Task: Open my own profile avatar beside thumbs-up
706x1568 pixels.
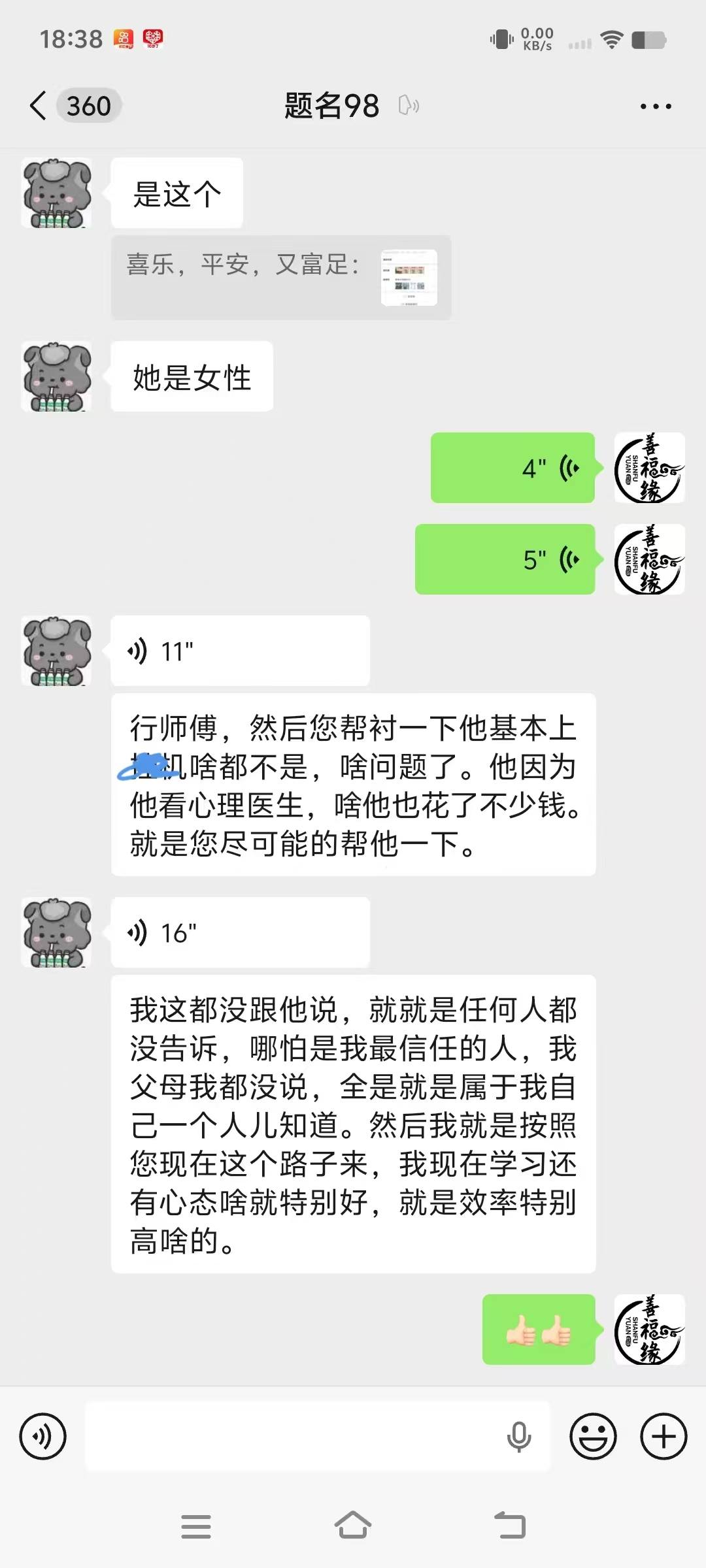Action: click(x=649, y=1330)
